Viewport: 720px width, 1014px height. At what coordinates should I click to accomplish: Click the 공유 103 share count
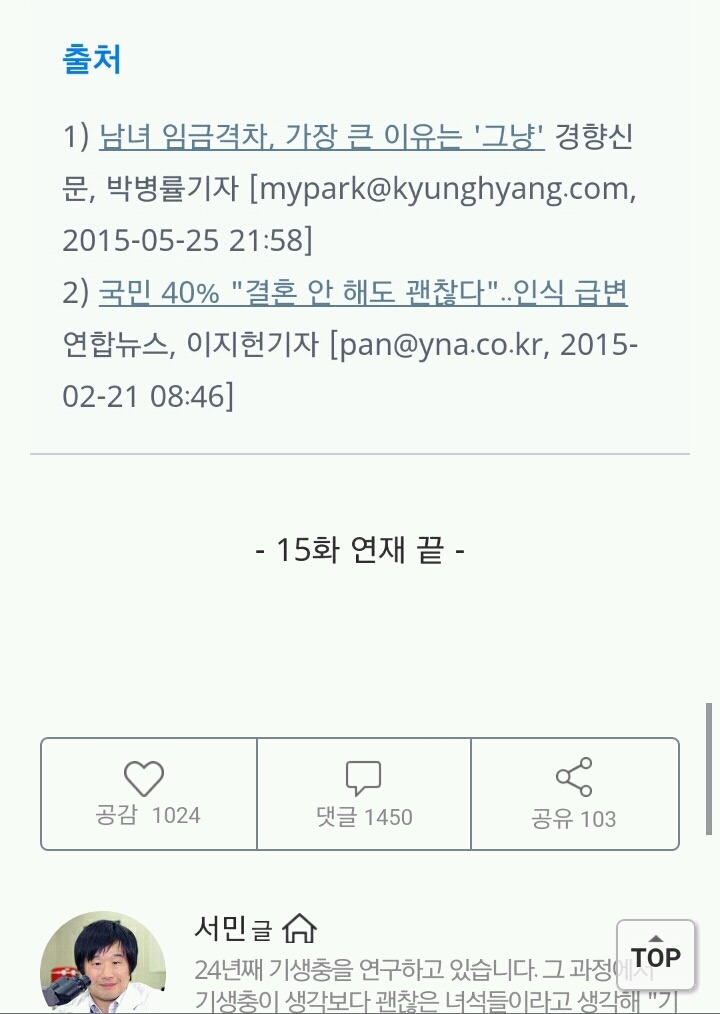(x=576, y=817)
